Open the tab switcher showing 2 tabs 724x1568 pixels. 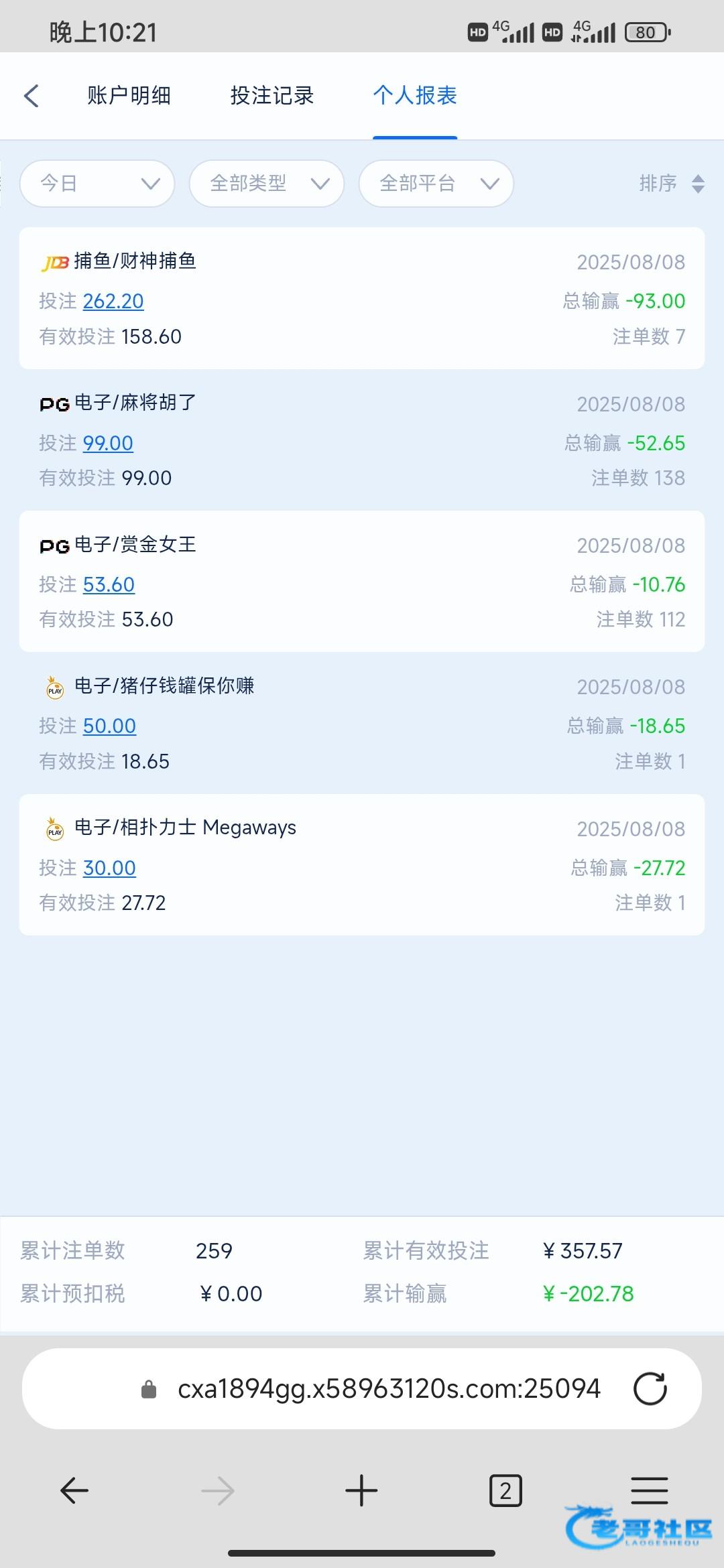(505, 1491)
